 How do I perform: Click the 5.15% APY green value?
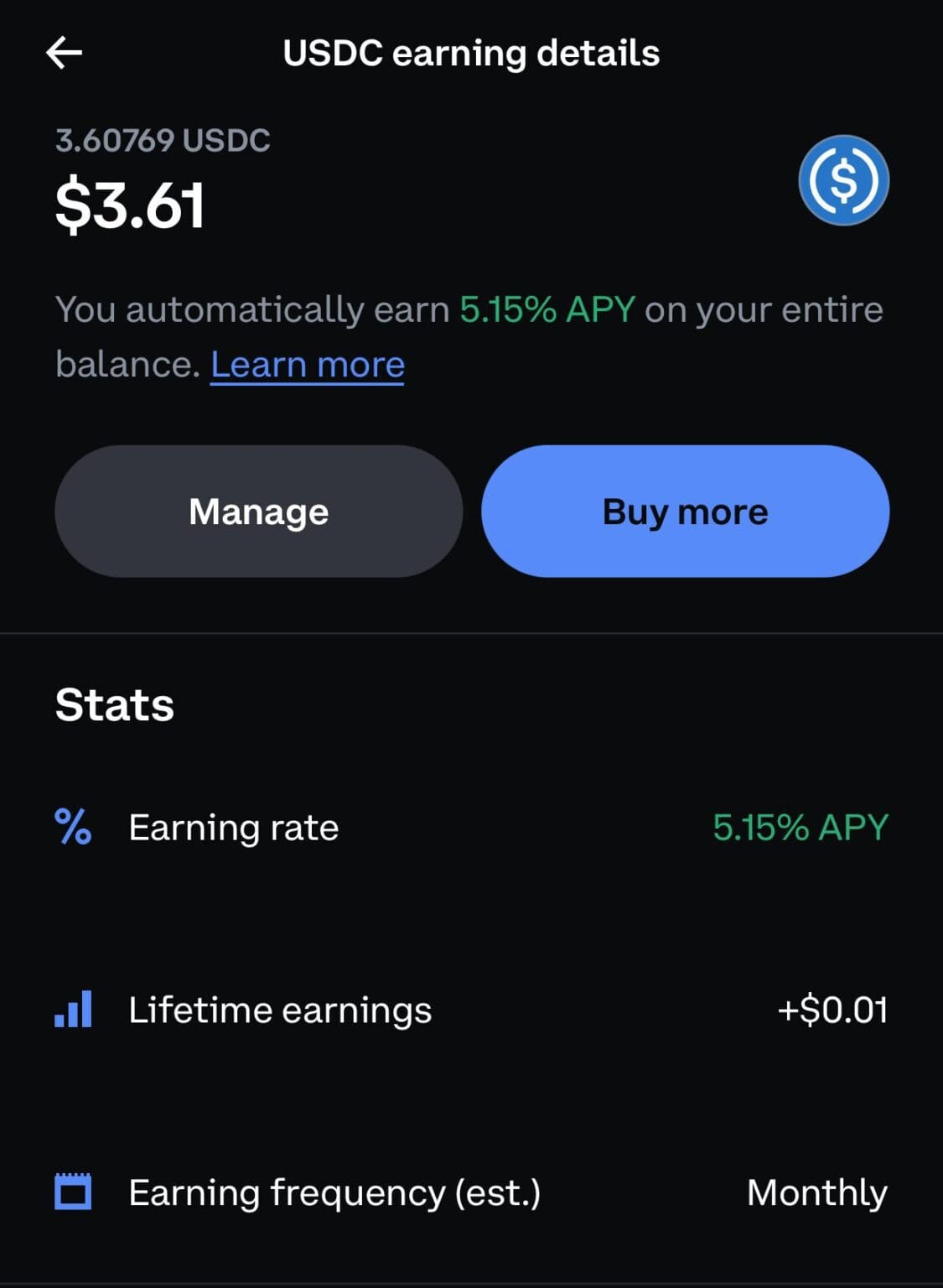(x=799, y=827)
